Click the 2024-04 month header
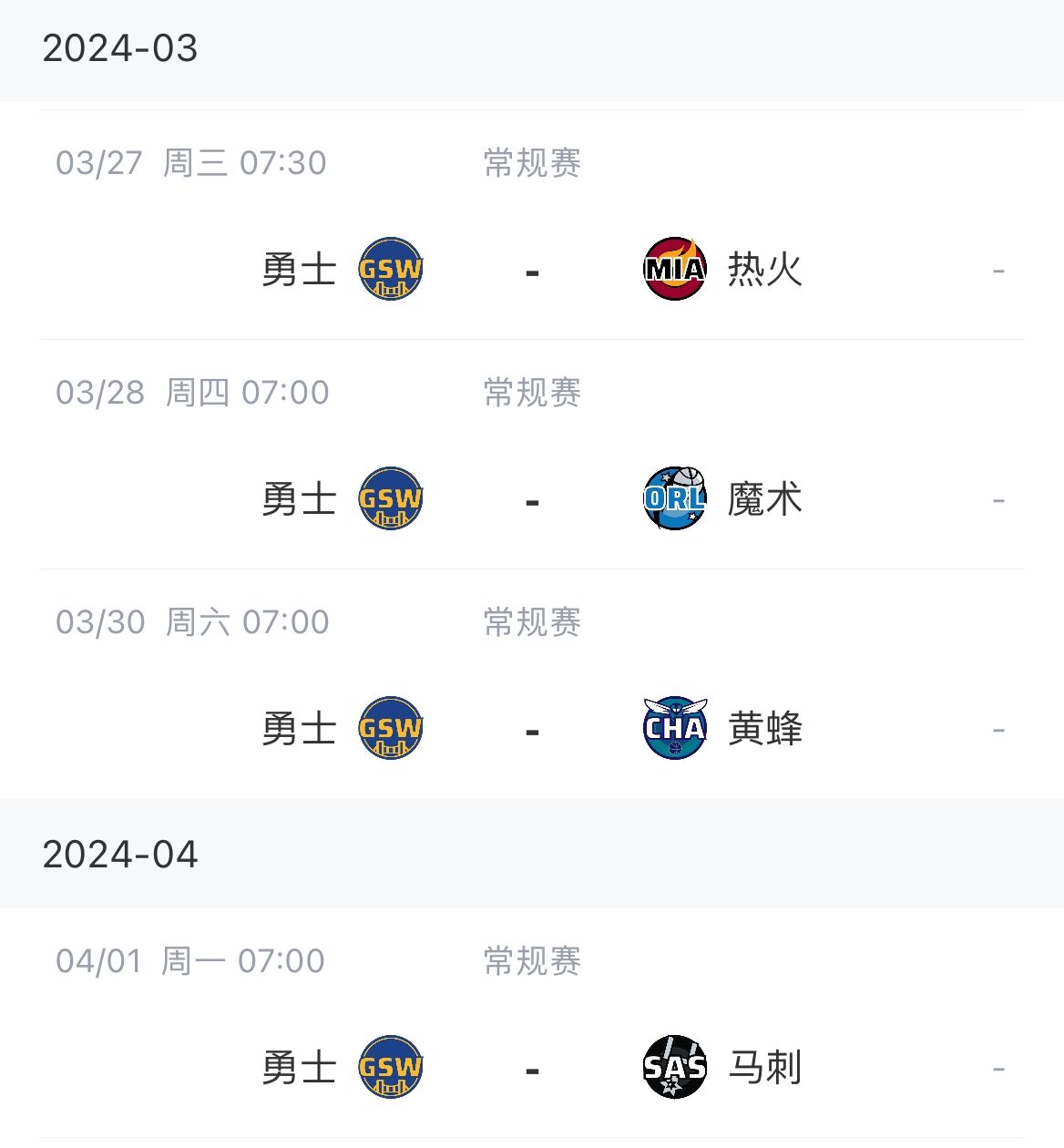 (x=119, y=855)
